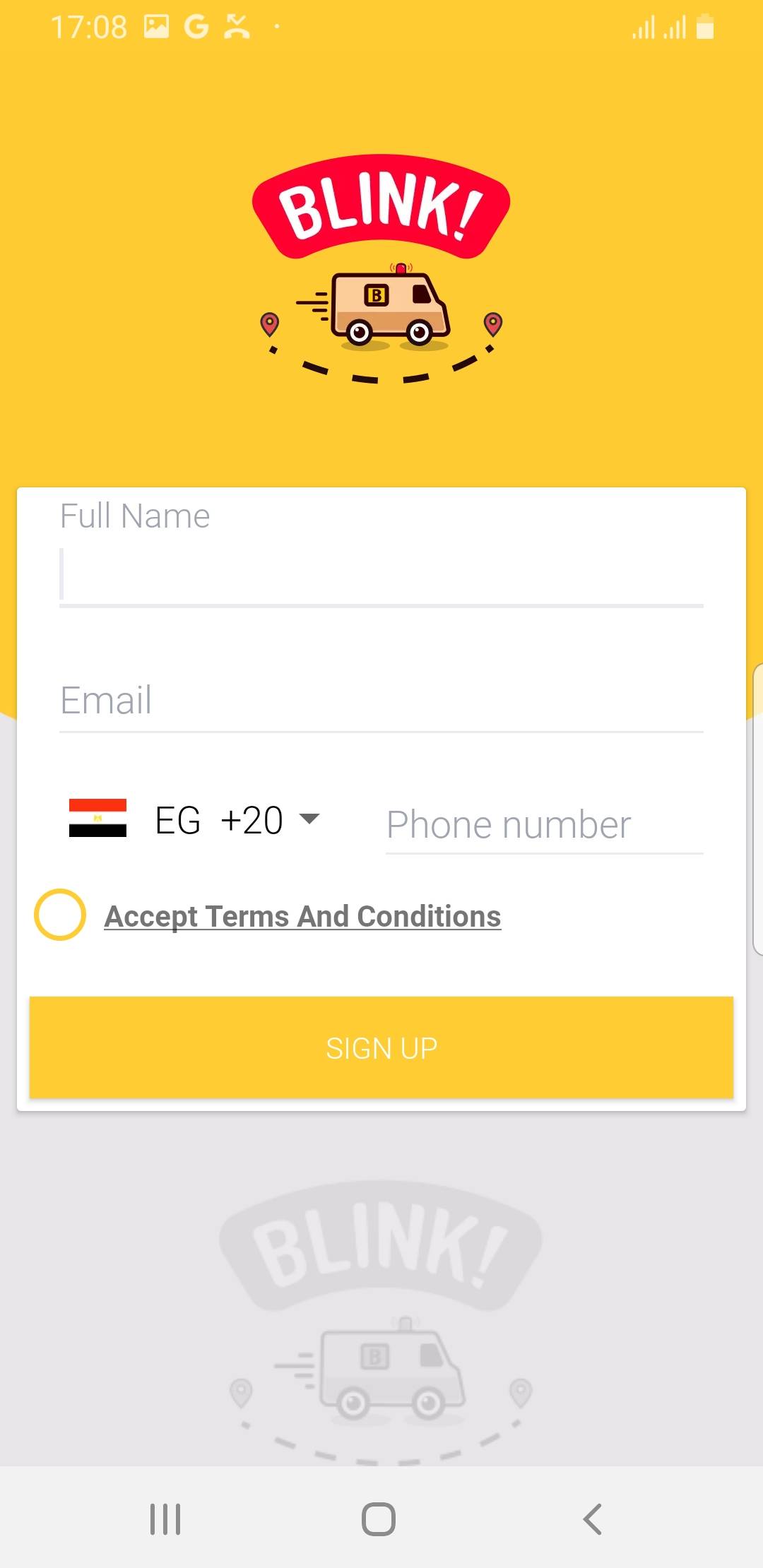Open the EG +20 country code dropdown
Screen dimensions: 763x1568
(x=195, y=820)
